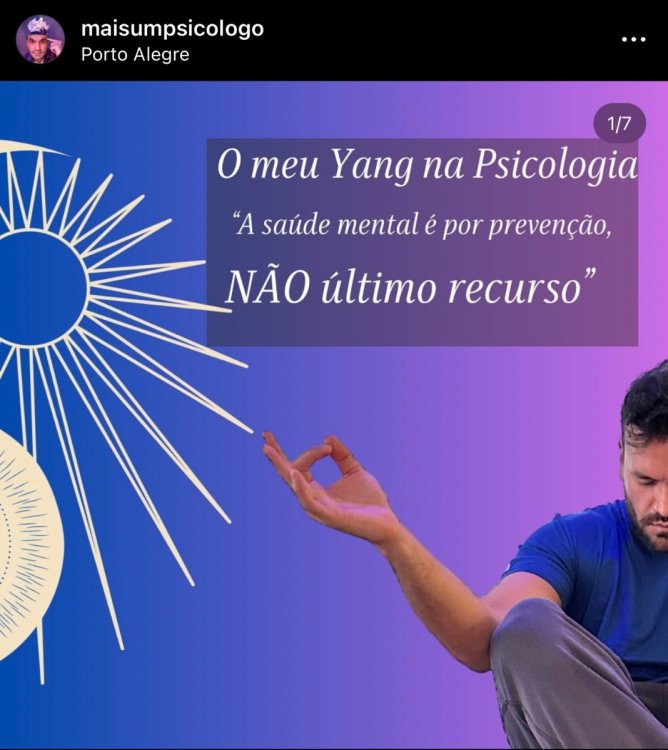
Task: Open the post's three-dot options menu
Action: (633, 40)
